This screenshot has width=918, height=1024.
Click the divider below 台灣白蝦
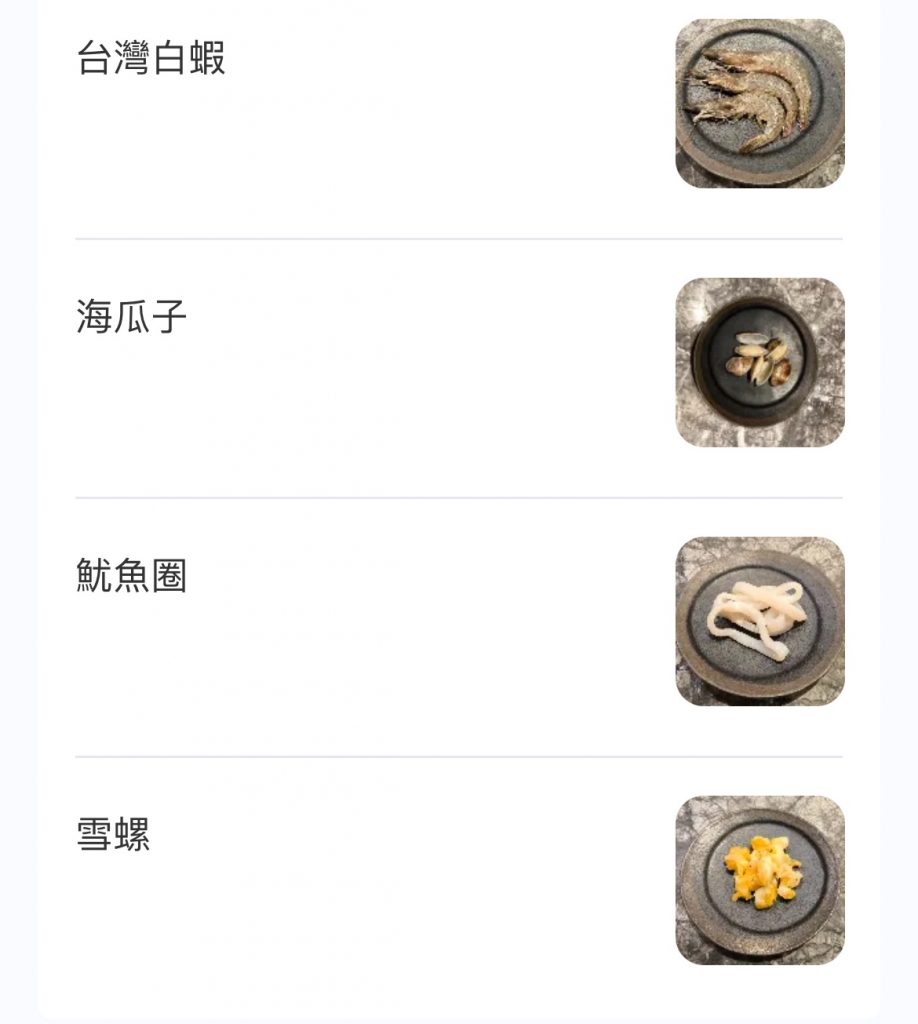click(x=459, y=236)
